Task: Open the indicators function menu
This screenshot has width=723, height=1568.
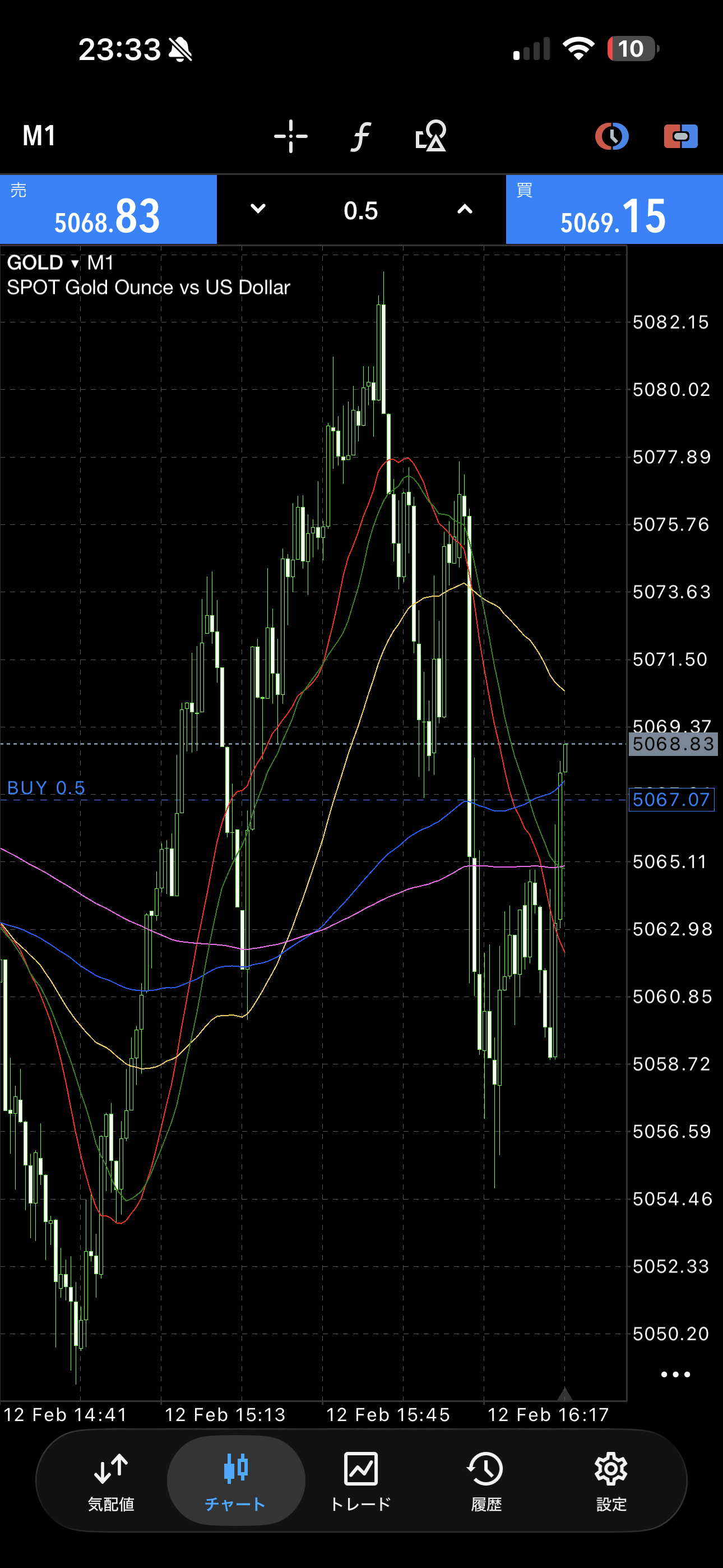Action: 360,136
